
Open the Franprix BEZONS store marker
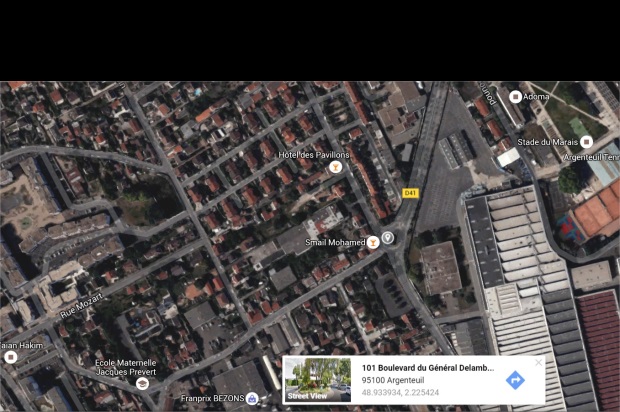252,398
